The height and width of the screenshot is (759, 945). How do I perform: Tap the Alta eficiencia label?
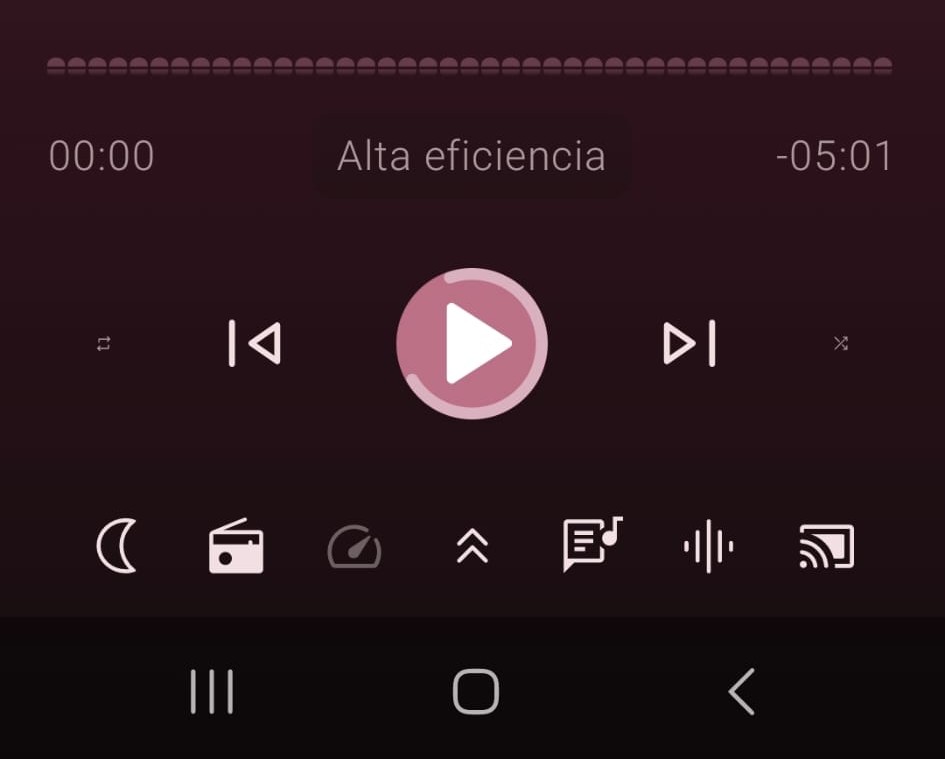point(471,156)
